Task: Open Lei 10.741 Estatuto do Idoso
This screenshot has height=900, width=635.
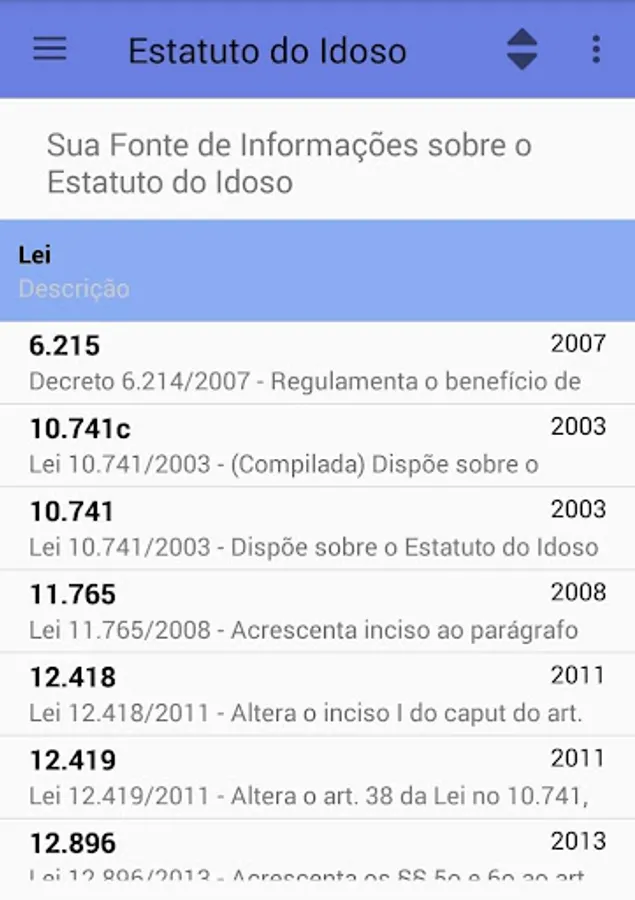Action: (x=317, y=528)
